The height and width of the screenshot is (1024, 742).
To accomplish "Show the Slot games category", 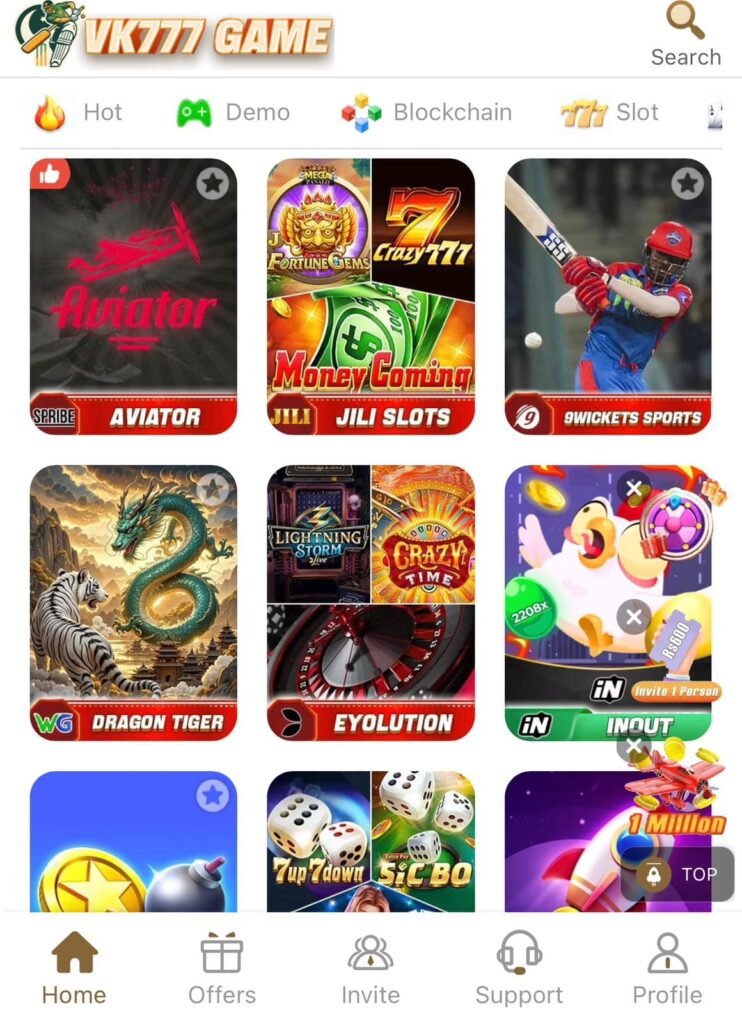I will (x=610, y=113).
